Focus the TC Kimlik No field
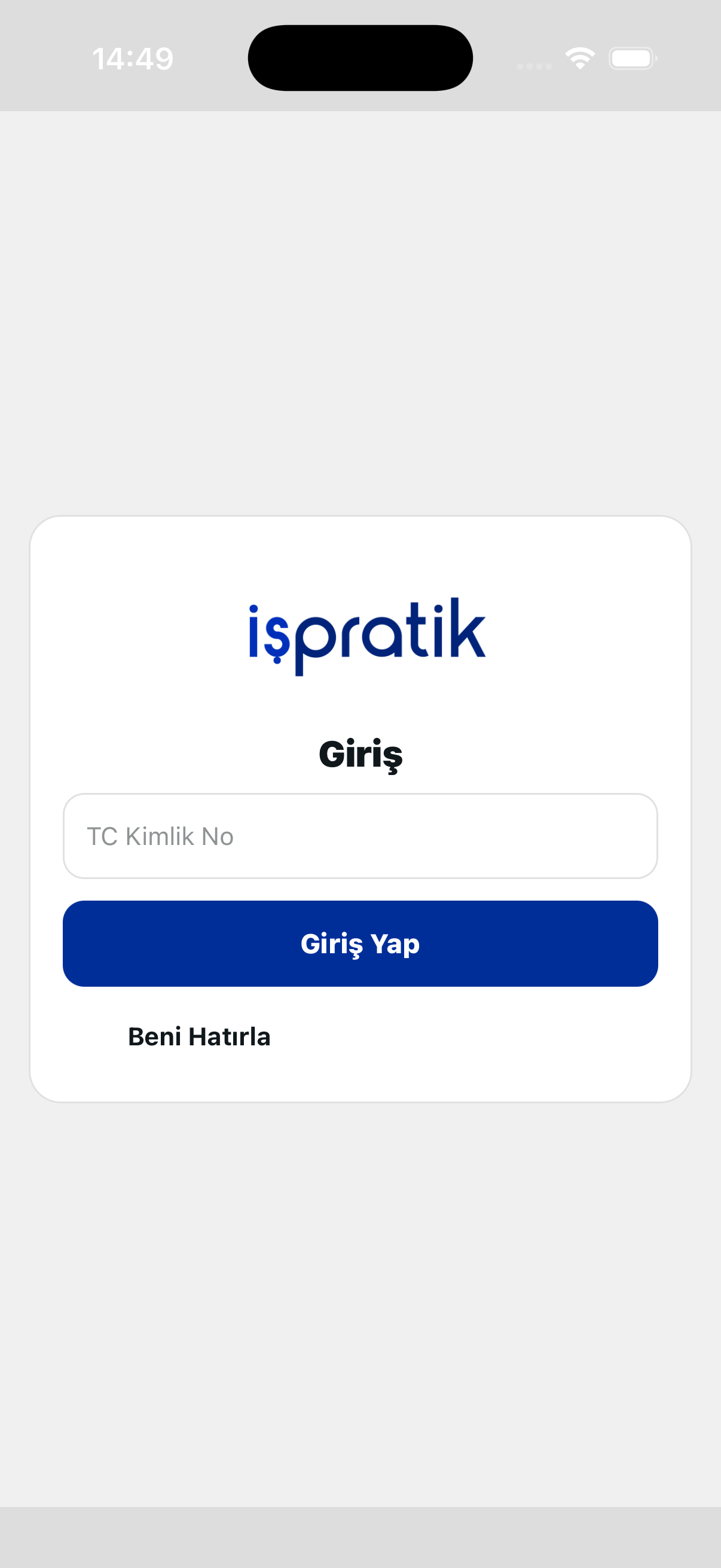Image resolution: width=721 pixels, height=1568 pixels. 360,836
